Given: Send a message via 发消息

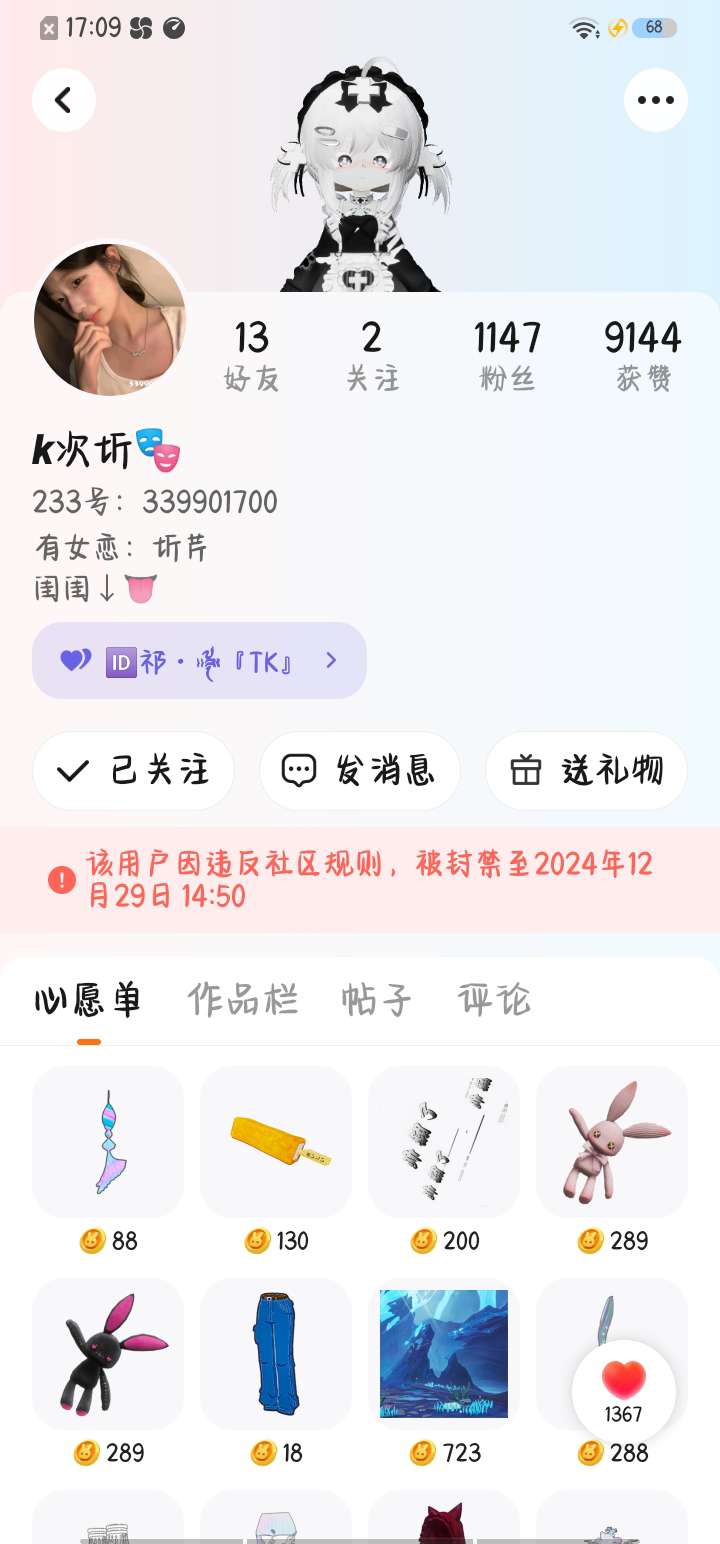Looking at the screenshot, I should point(359,771).
